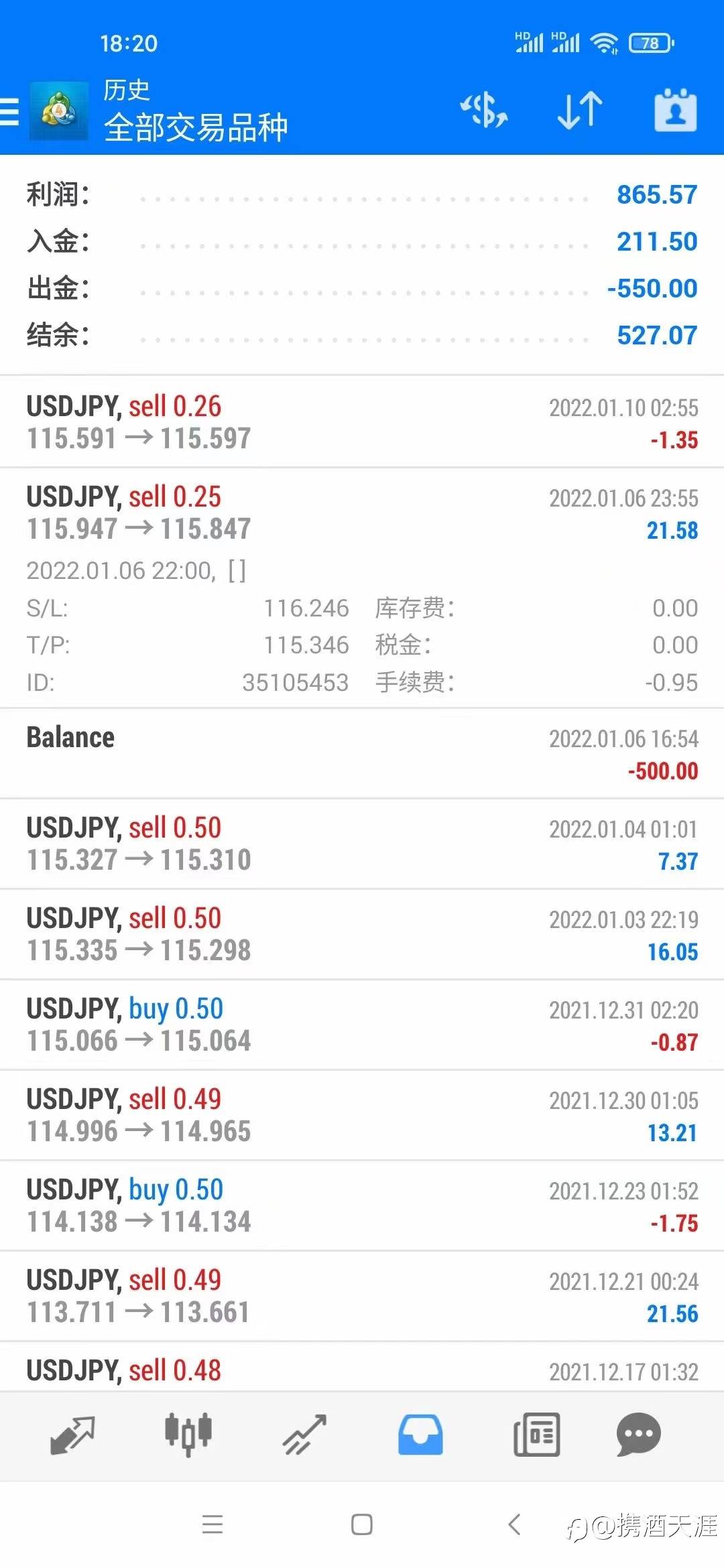Expand the USDJPY sell 0.49 trade at 113.711

362,1297
